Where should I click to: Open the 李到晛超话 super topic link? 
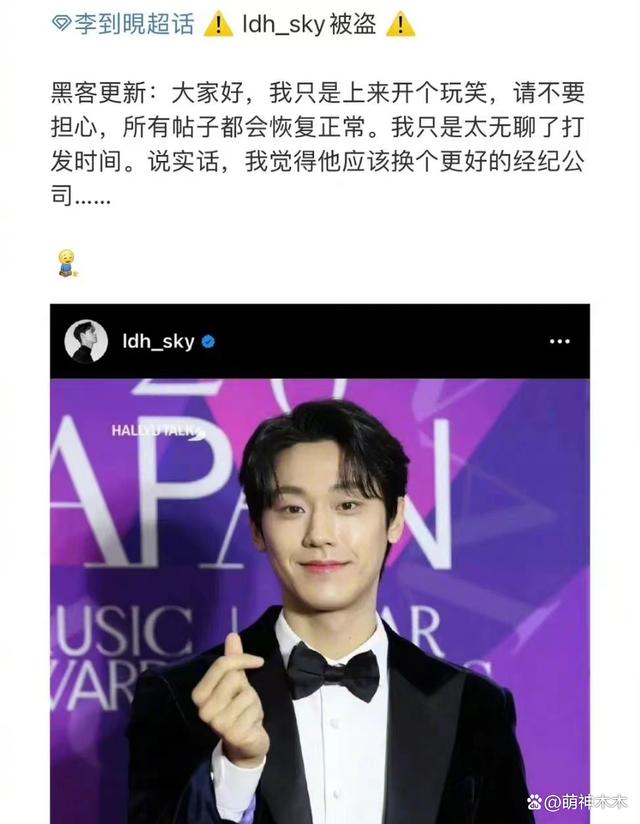(123, 25)
